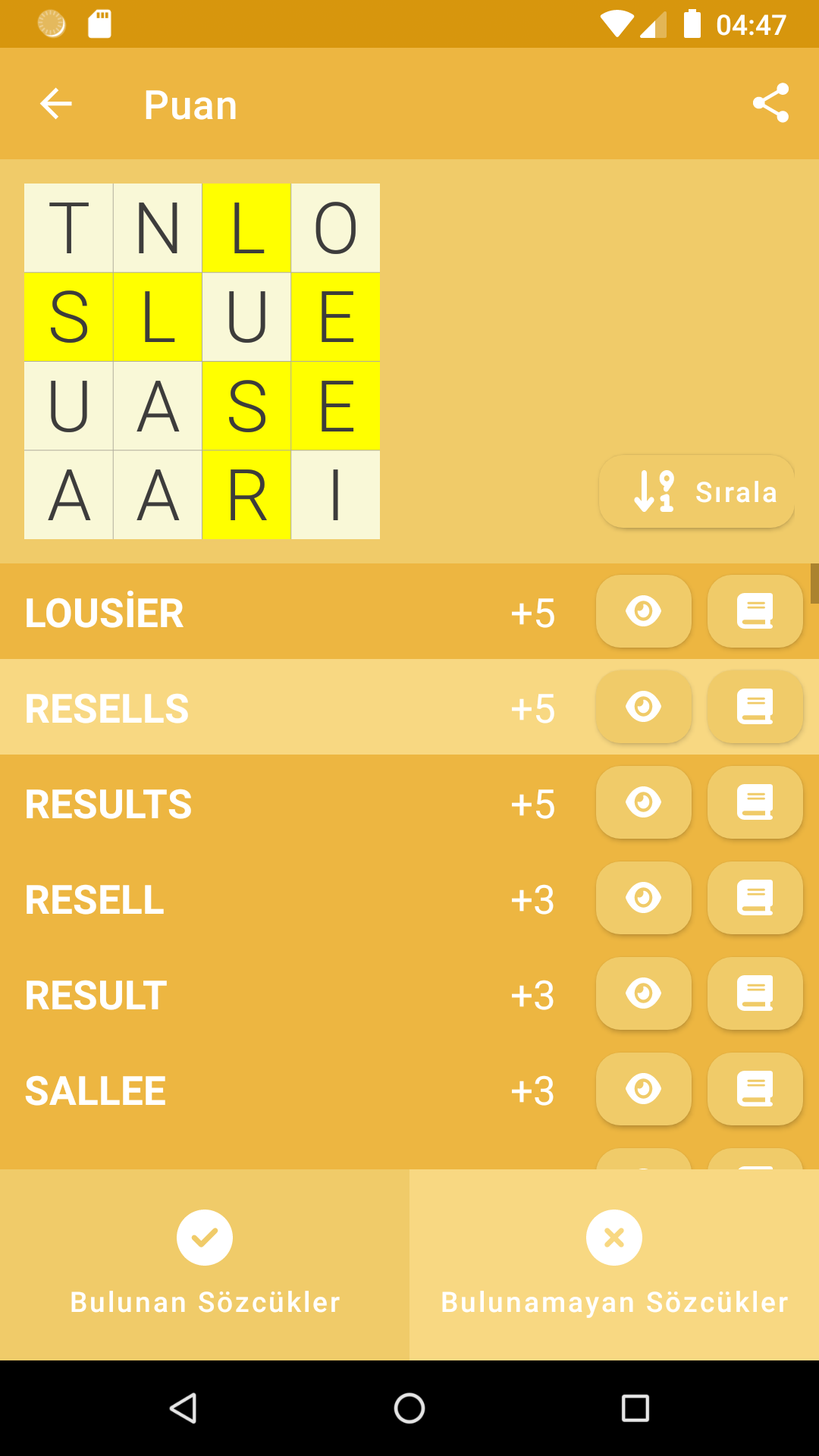This screenshot has width=819, height=1456.
Task: Reveal RESULTS path on the board
Action: click(643, 802)
